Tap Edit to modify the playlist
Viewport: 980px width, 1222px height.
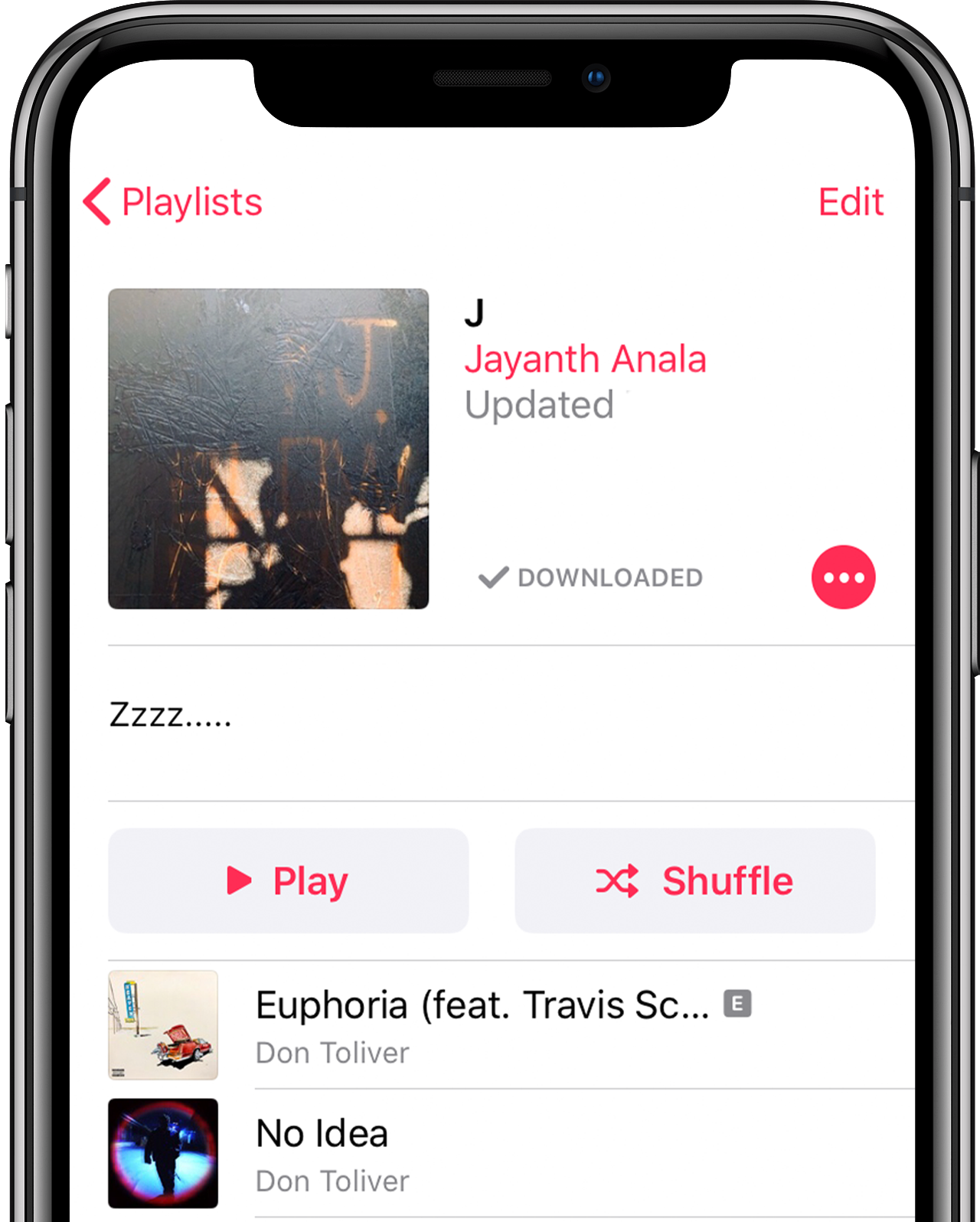click(851, 202)
